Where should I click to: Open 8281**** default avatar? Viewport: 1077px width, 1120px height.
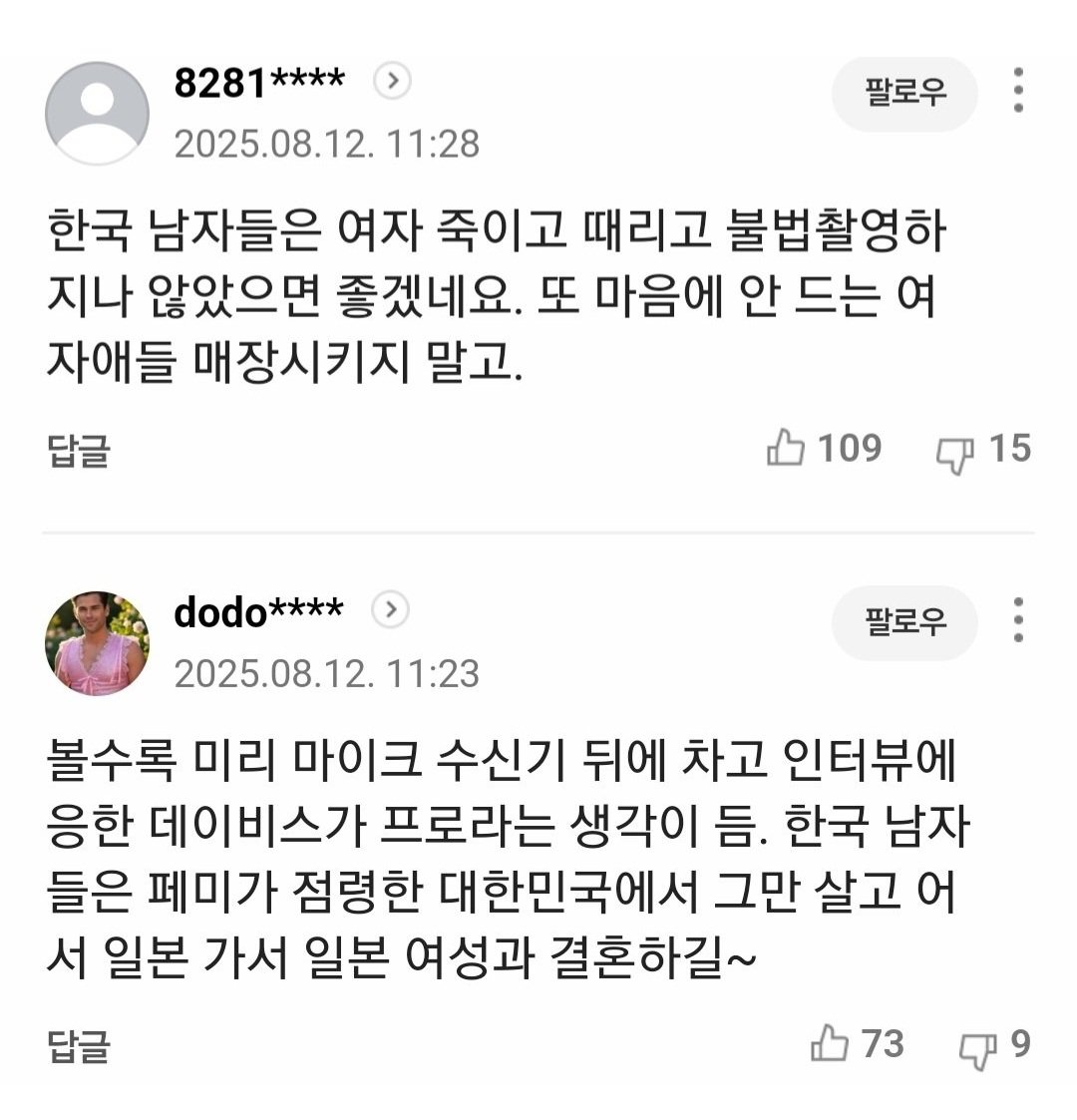pos(97,113)
